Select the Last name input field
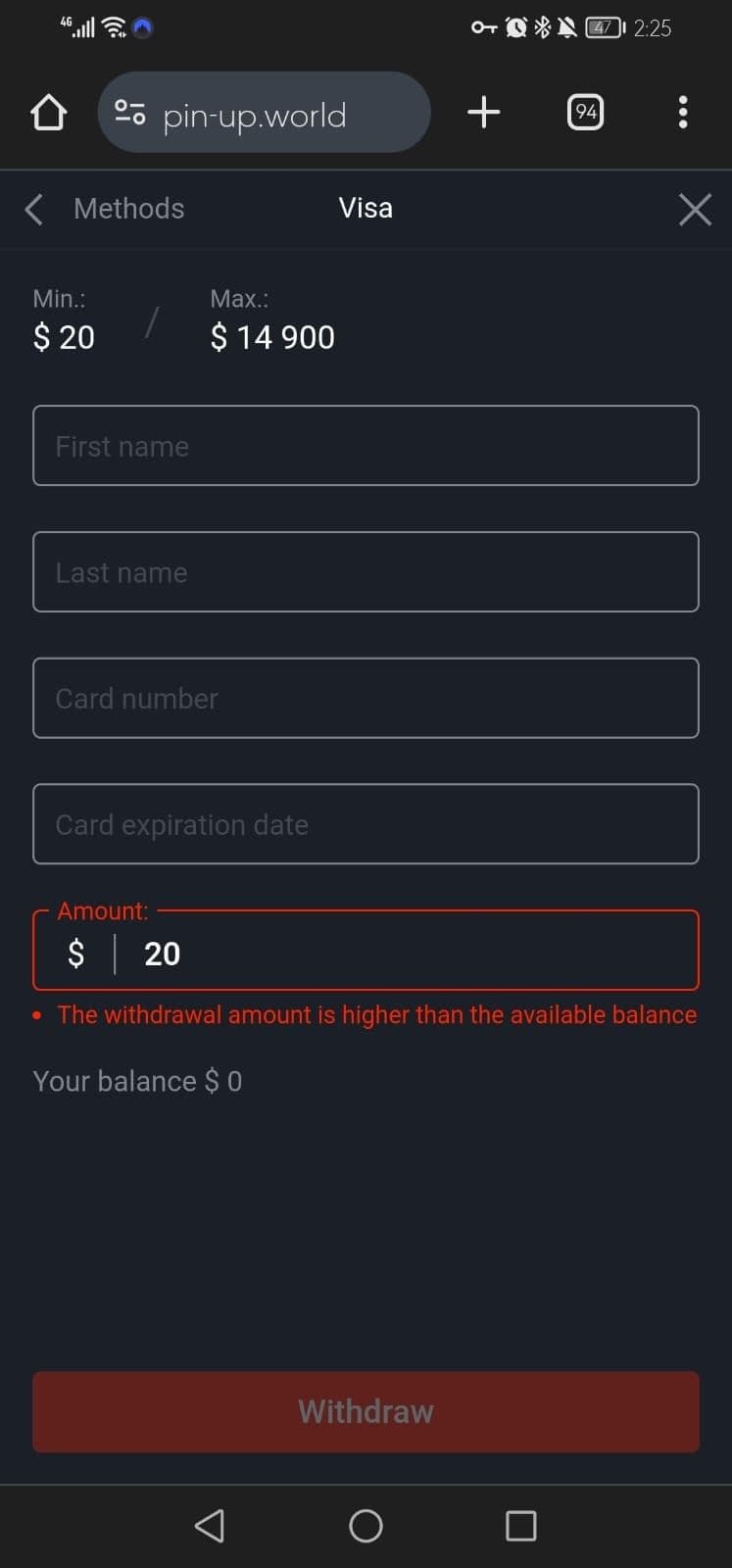732x1568 pixels. [366, 571]
